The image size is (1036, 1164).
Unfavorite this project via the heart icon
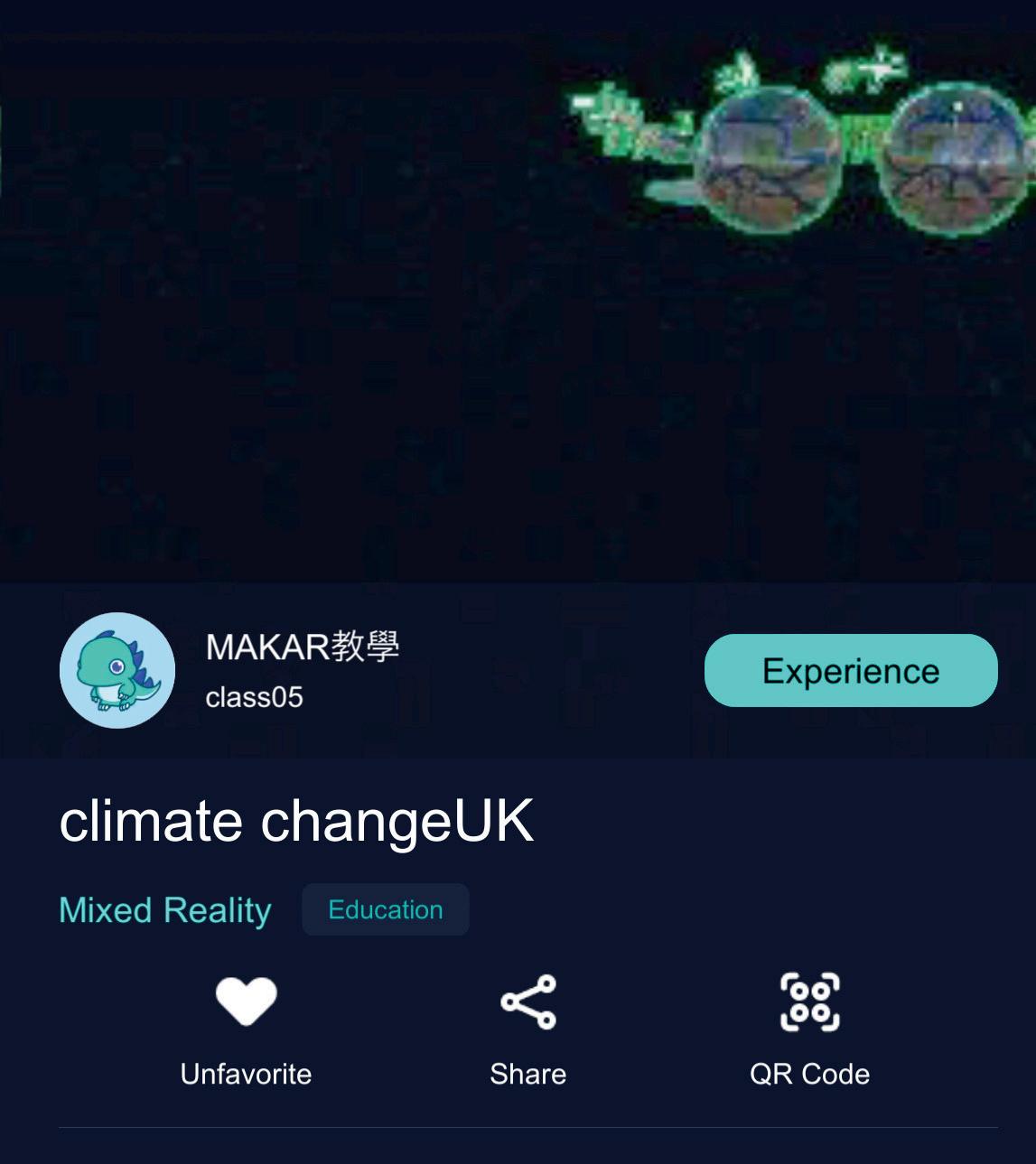pos(246,1001)
